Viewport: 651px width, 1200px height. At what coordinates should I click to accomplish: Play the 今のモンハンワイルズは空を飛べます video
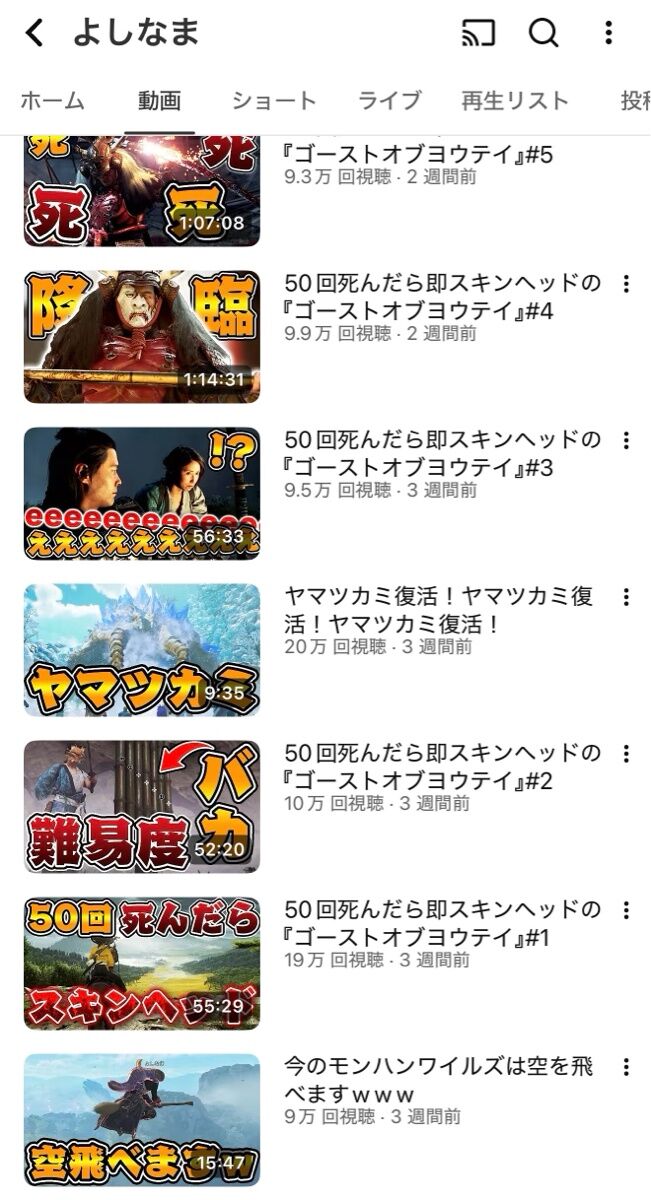142,1120
